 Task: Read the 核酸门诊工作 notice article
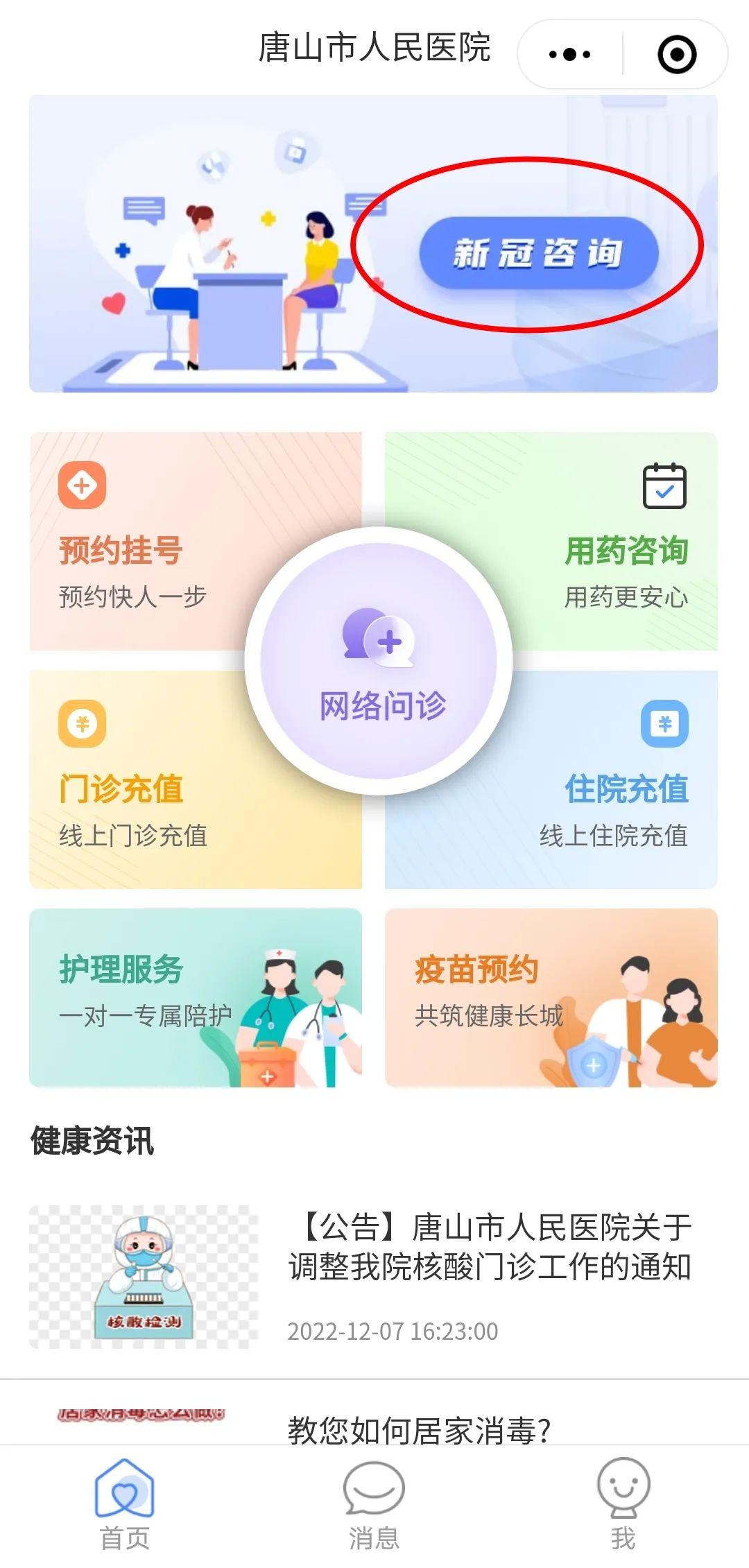coord(374,1277)
